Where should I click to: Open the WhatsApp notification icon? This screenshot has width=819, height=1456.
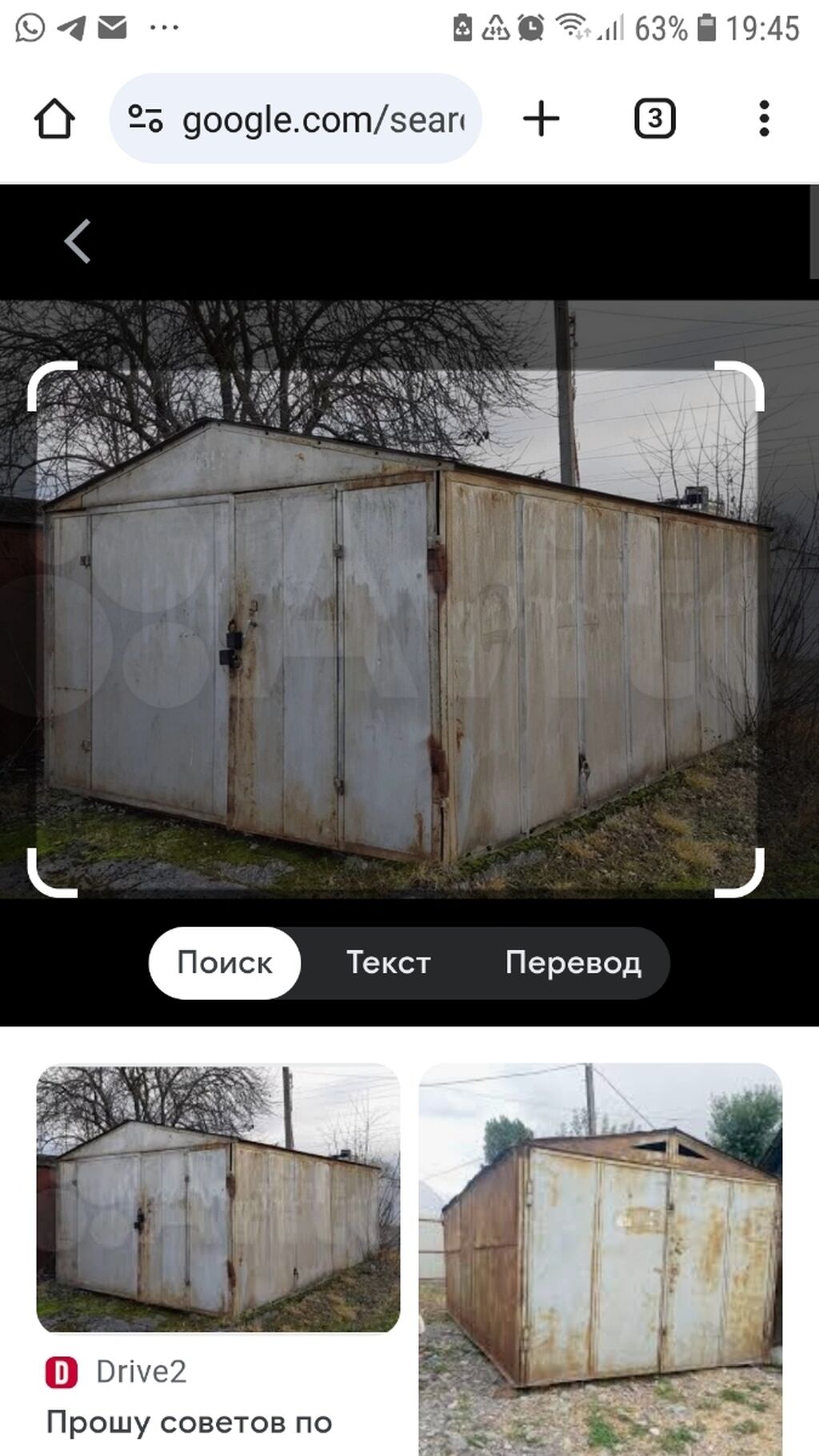point(30,25)
